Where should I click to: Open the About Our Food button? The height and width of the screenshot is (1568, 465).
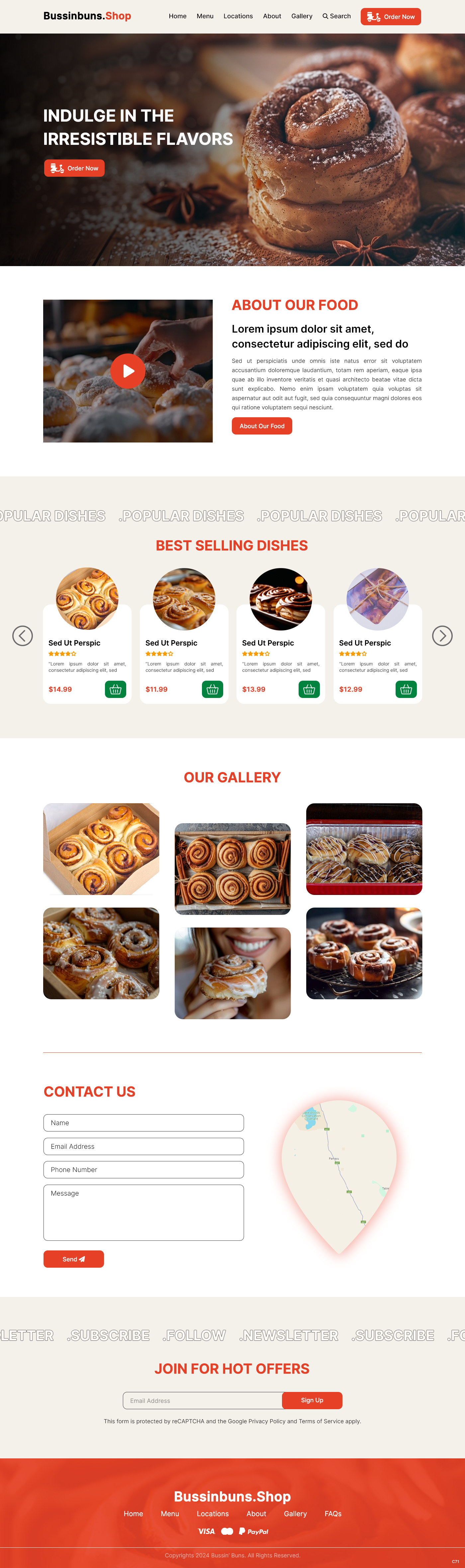[262, 426]
